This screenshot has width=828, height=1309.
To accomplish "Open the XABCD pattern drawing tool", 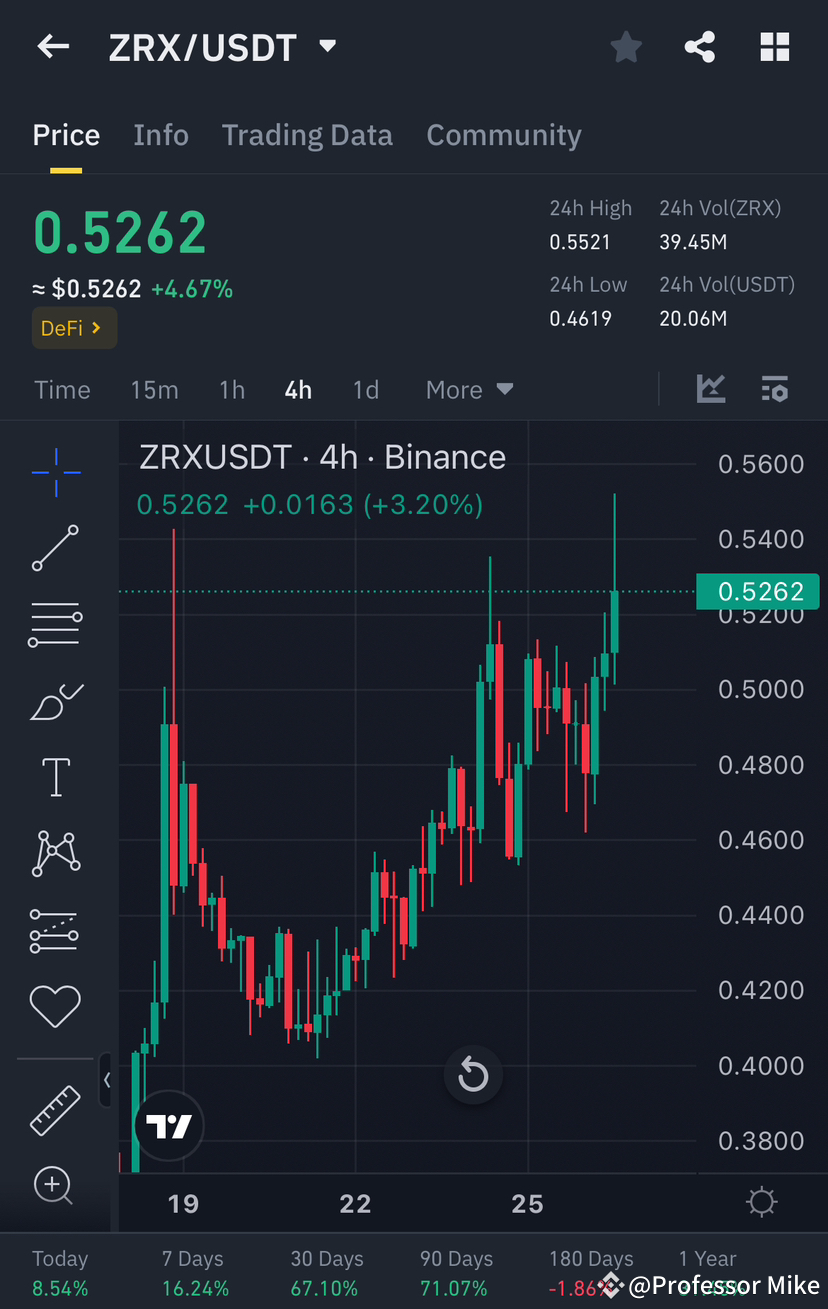I will coord(55,853).
